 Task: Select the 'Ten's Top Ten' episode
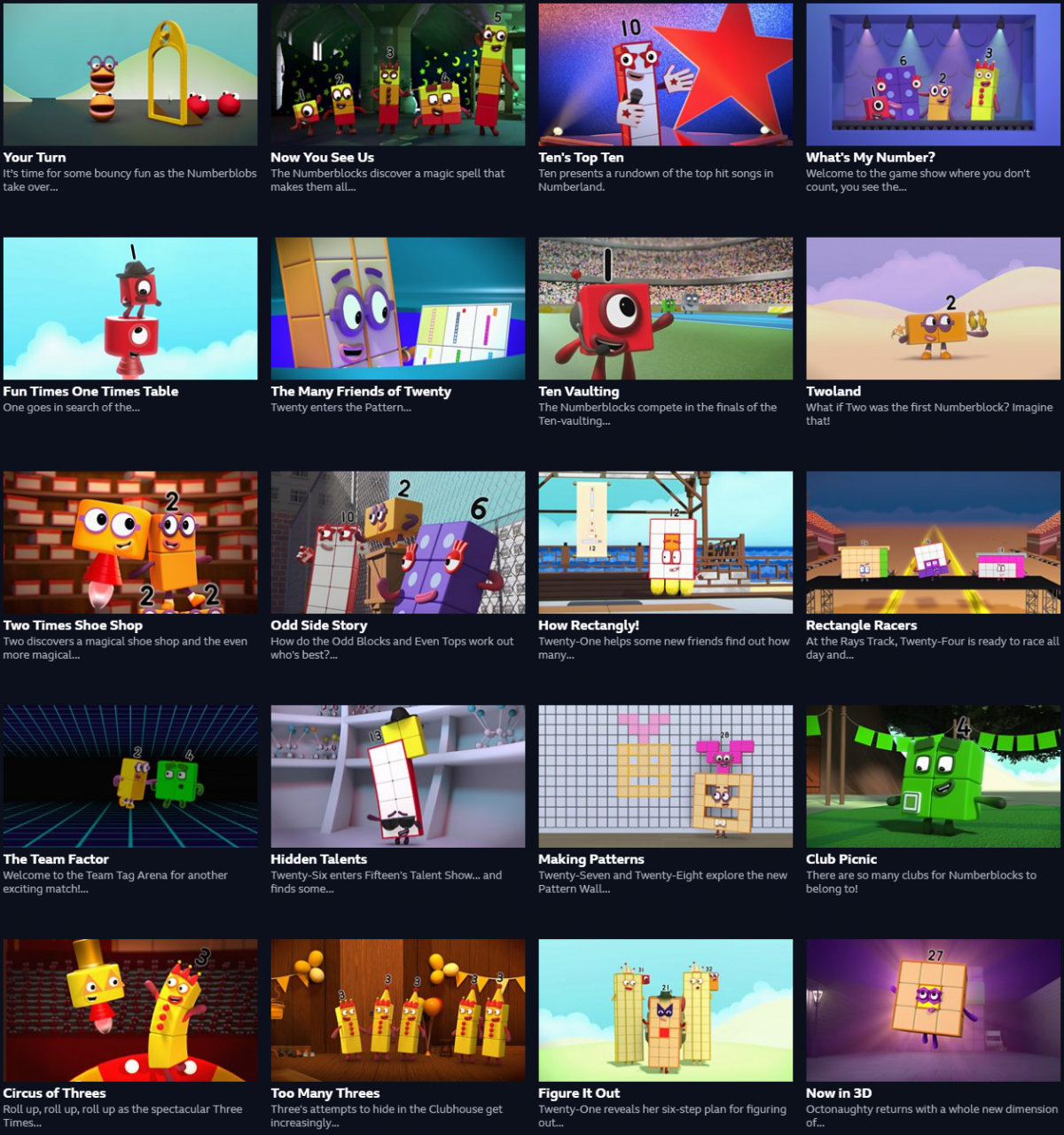[x=665, y=74]
